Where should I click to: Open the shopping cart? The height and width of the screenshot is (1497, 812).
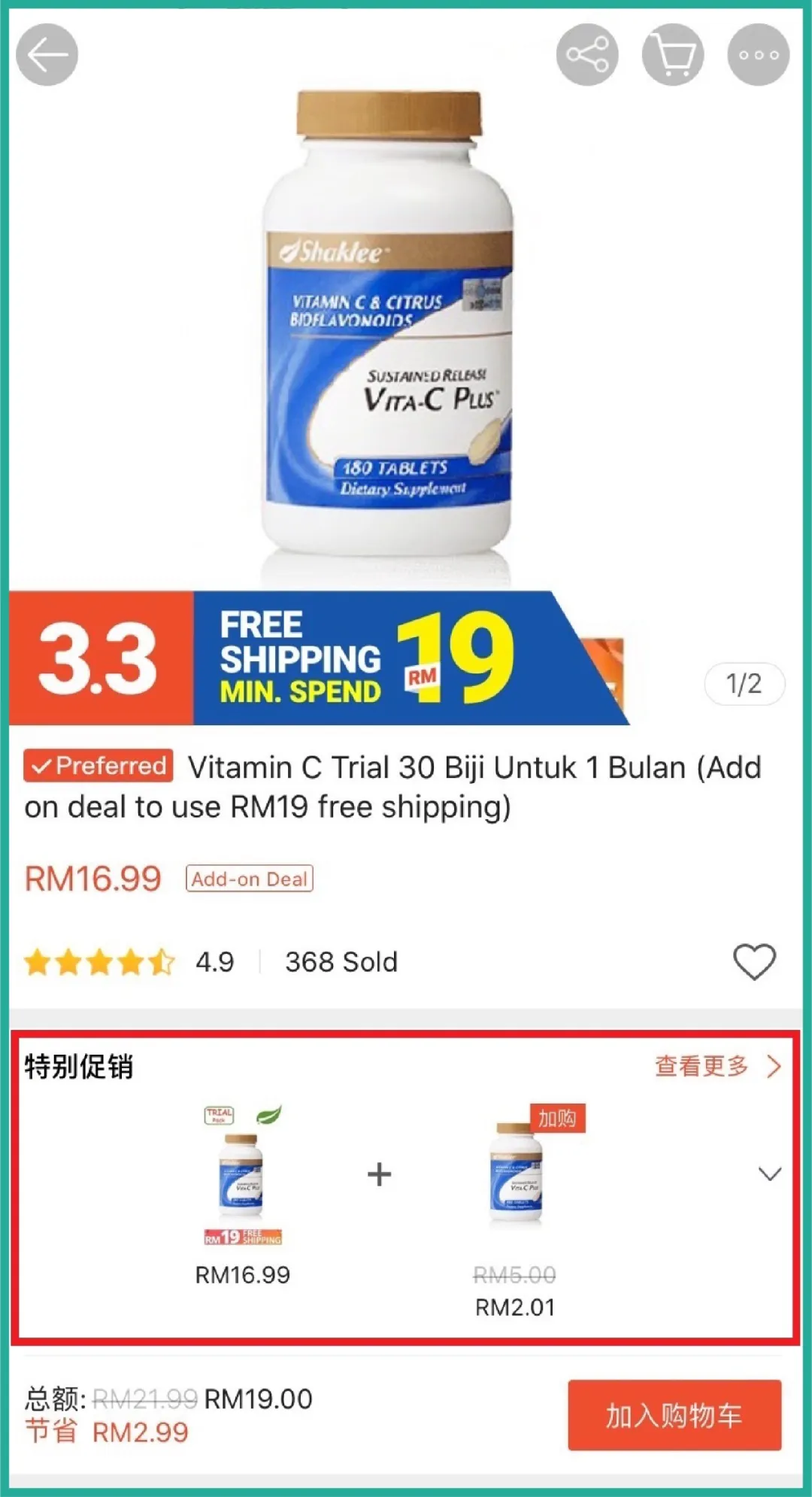pyautogui.click(x=673, y=55)
